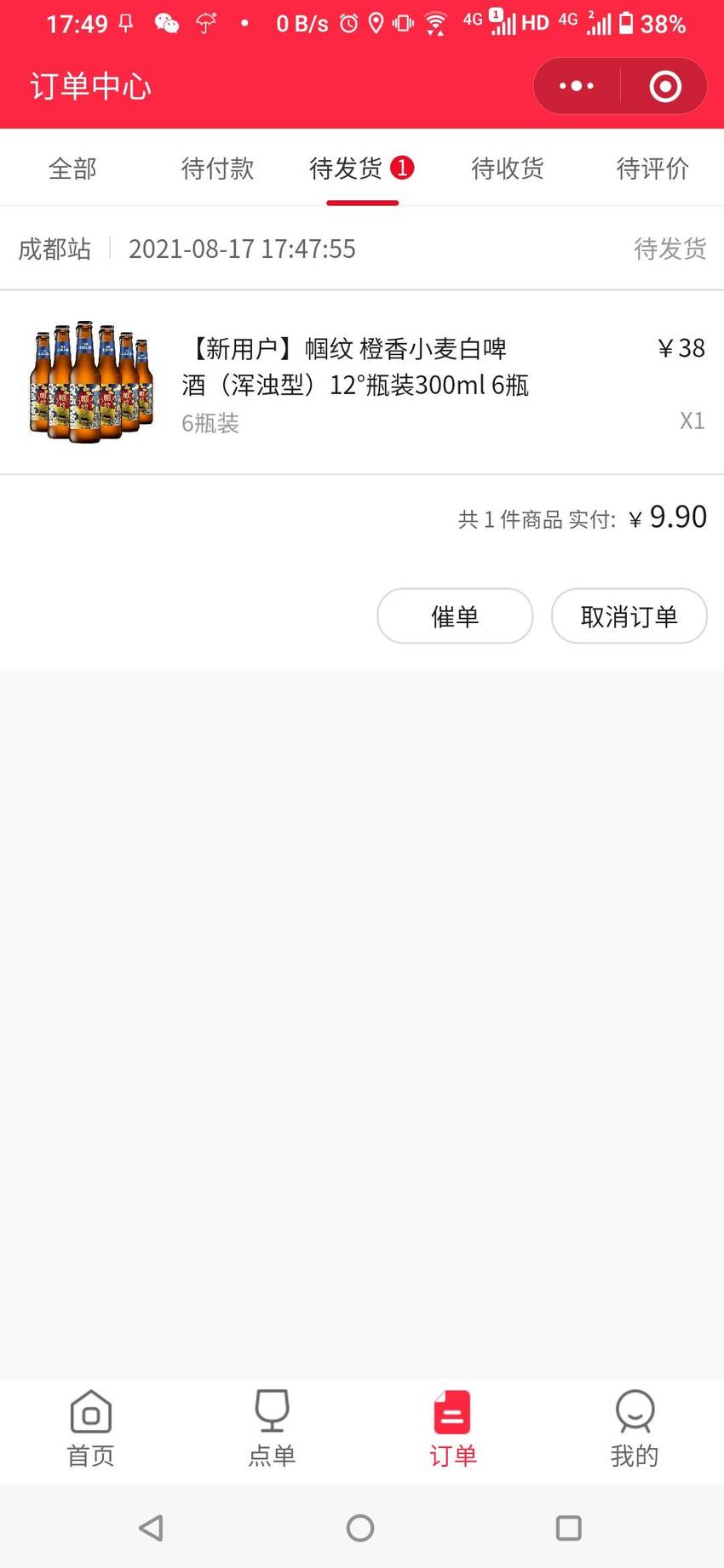Viewport: 724px width, 1568px height.
Task: Tap the system back button
Action: coord(152,1528)
